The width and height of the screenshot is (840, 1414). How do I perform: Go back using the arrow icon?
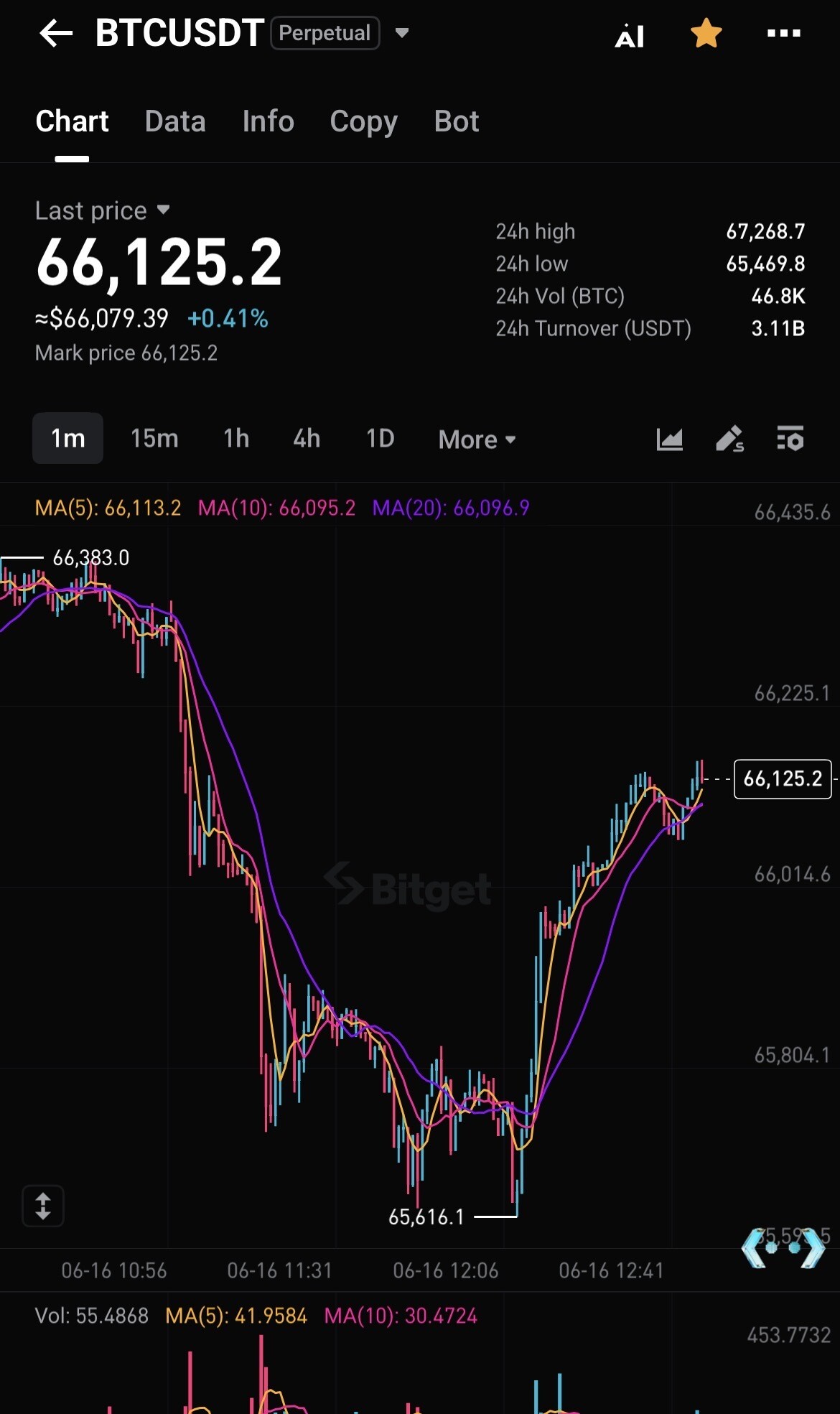click(x=56, y=33)
